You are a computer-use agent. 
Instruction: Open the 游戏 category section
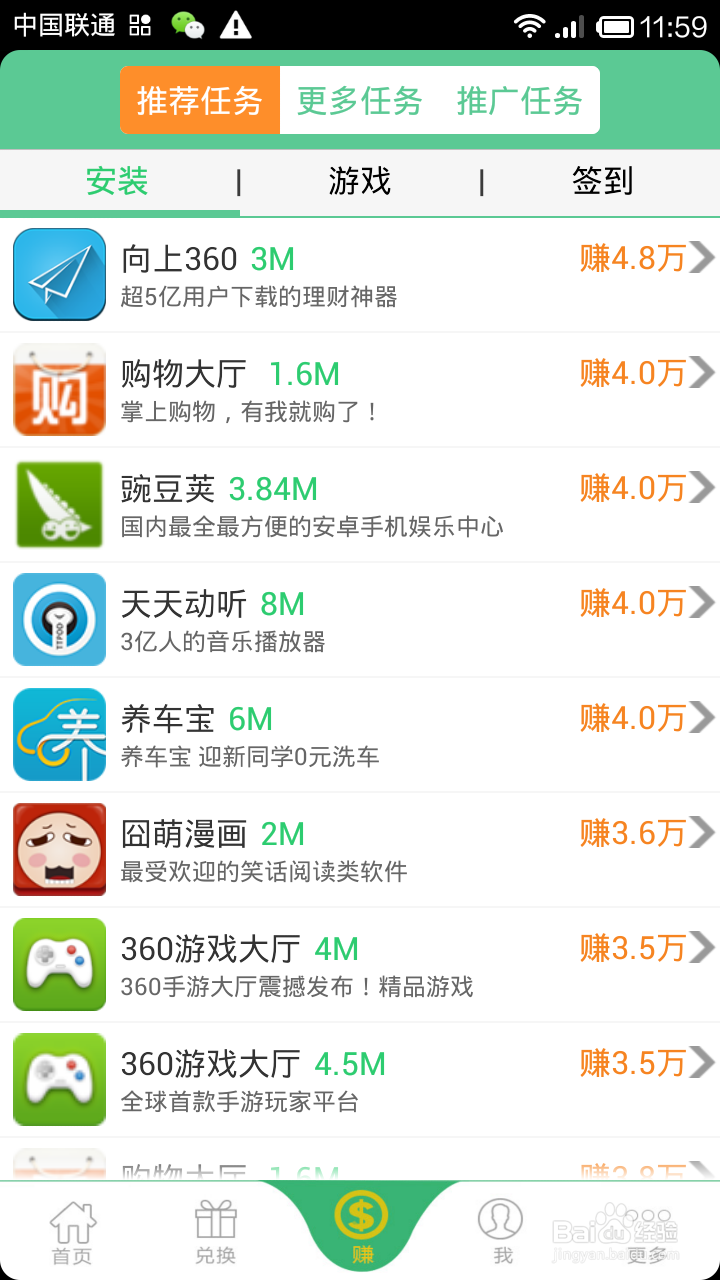(x=360, y=183)
